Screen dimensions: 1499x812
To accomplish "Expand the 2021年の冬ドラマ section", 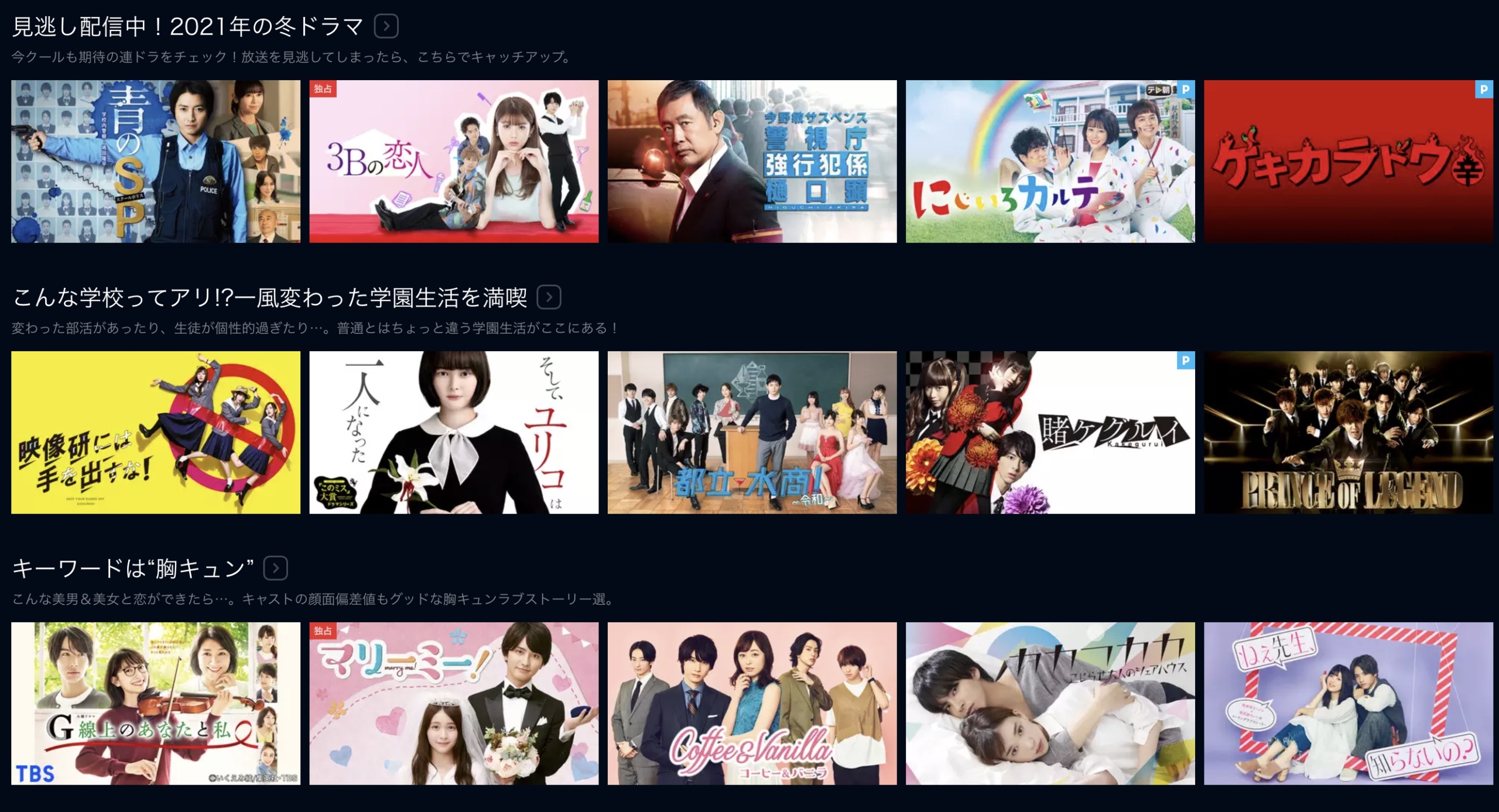I will (386, 26).
